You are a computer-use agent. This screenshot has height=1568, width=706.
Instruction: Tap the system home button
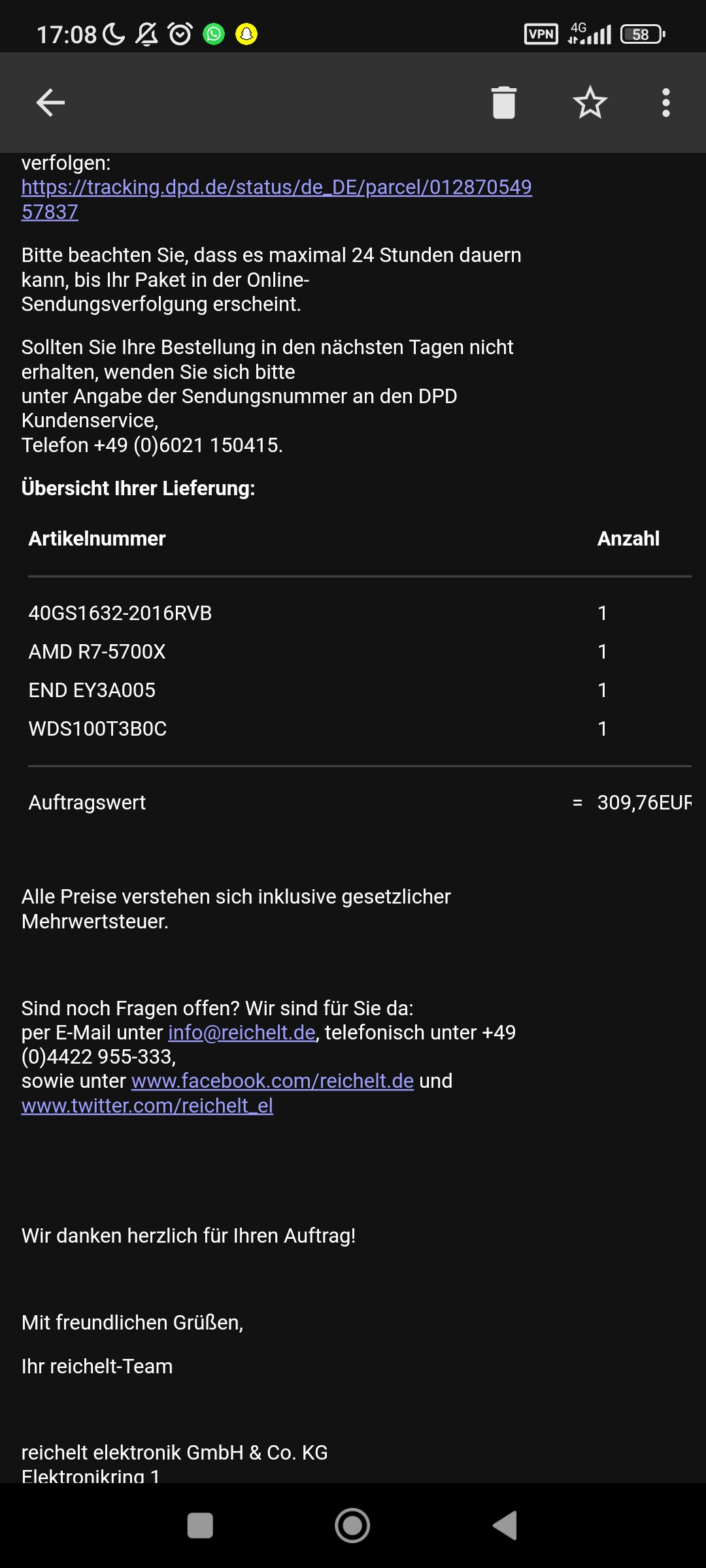pos(352,1526)
